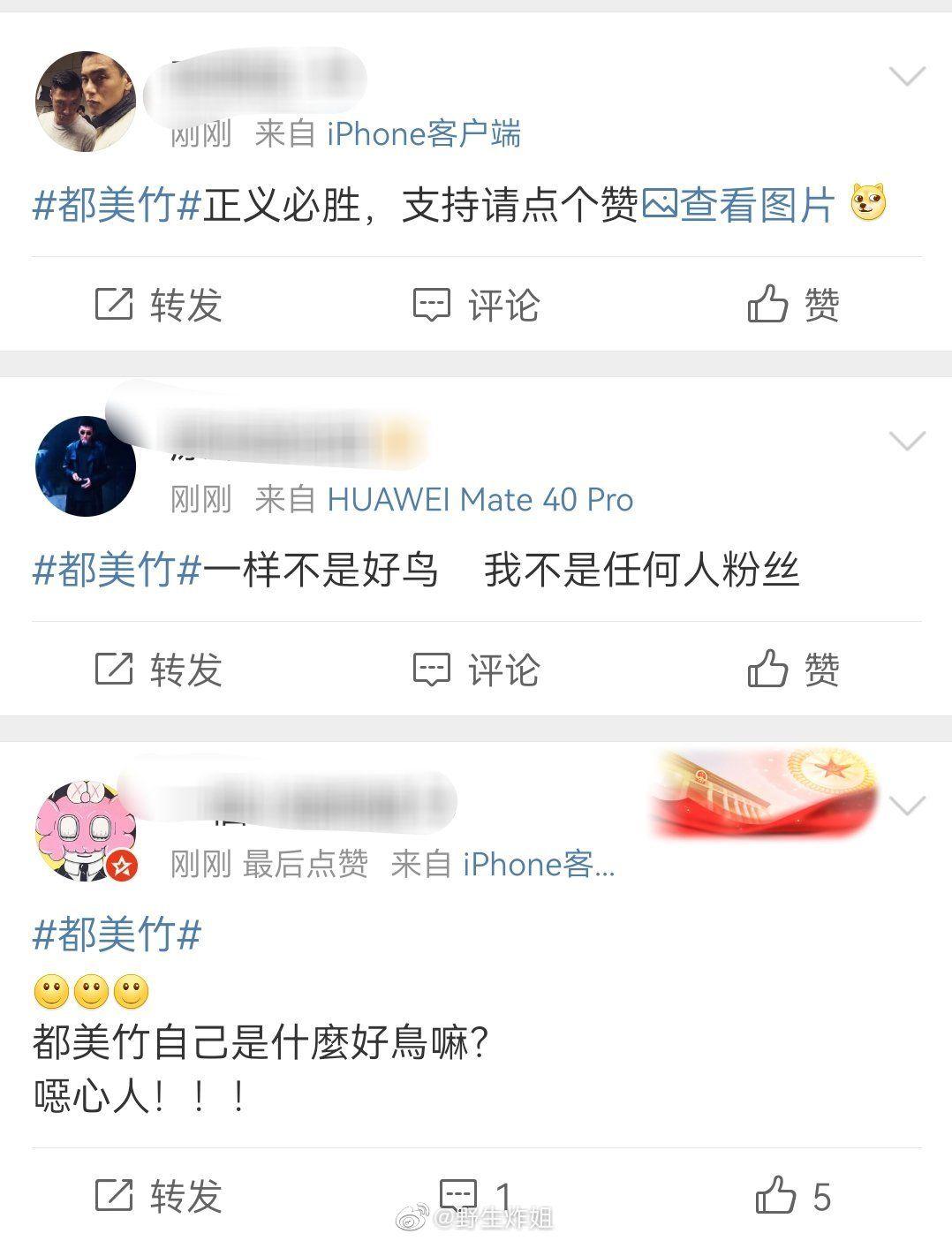This screenshot has height=1241, width=952.
Task: Repost the 噁心人 post via 转发
Action: pos(159,1196)
